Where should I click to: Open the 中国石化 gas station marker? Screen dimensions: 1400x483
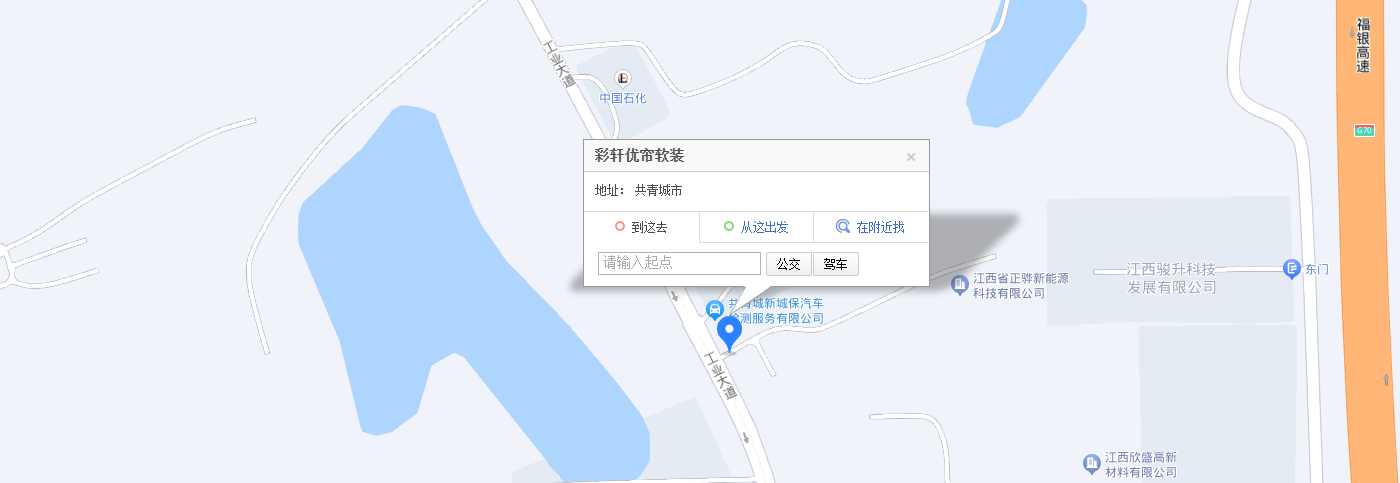pos(623,78)
